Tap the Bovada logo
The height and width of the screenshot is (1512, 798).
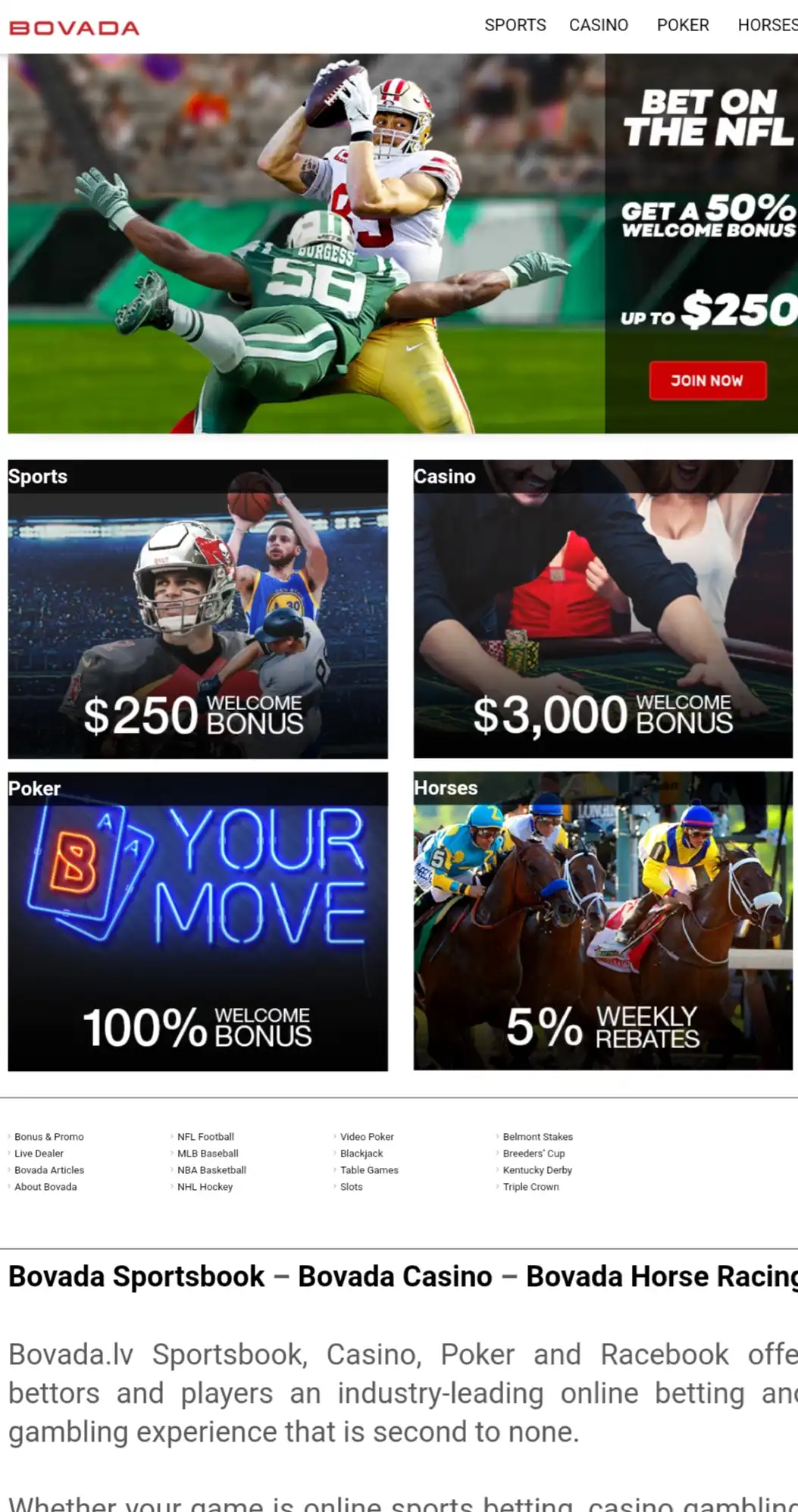[x=74, y=28]
